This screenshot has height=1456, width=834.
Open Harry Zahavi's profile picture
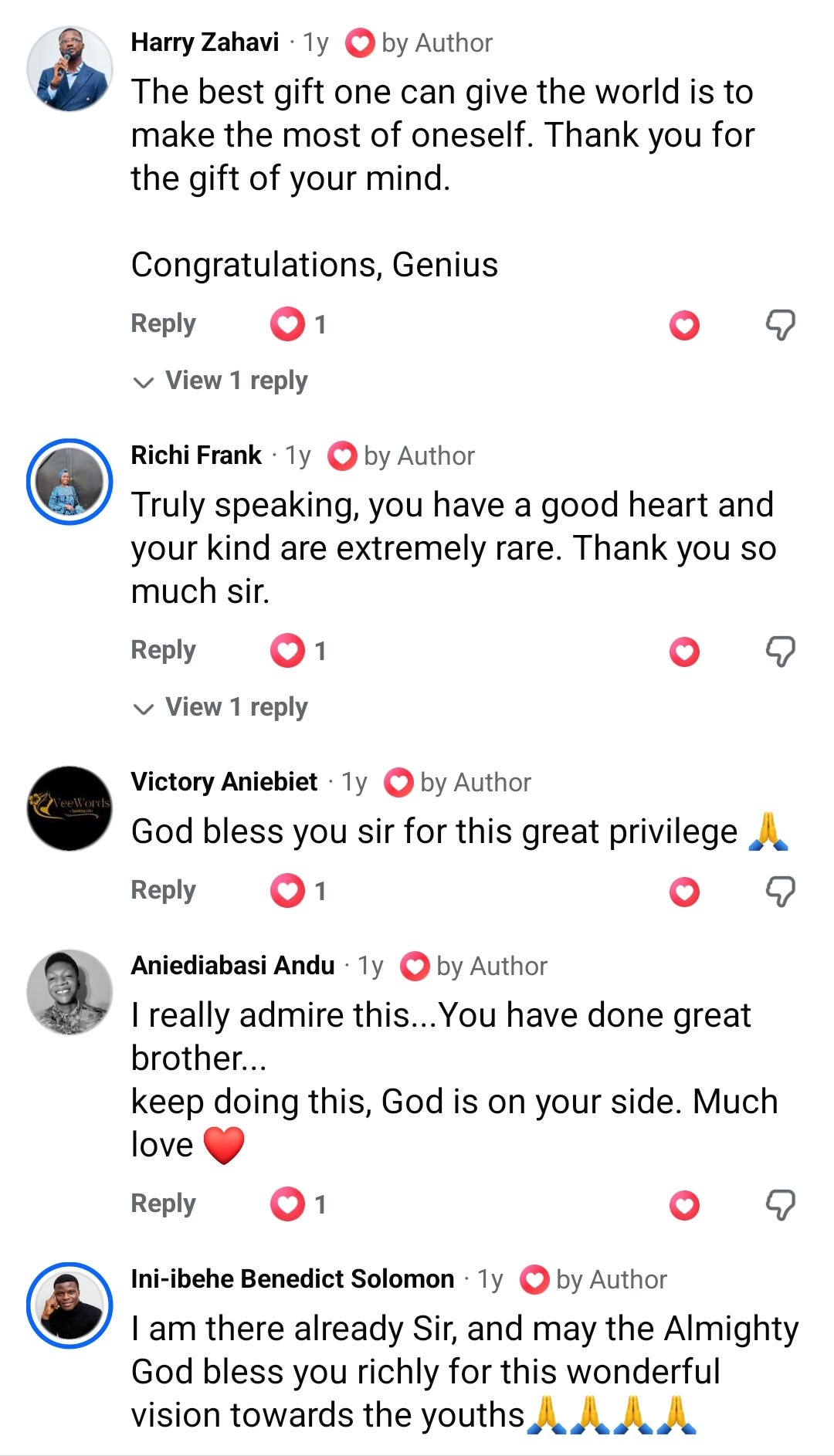69,69
